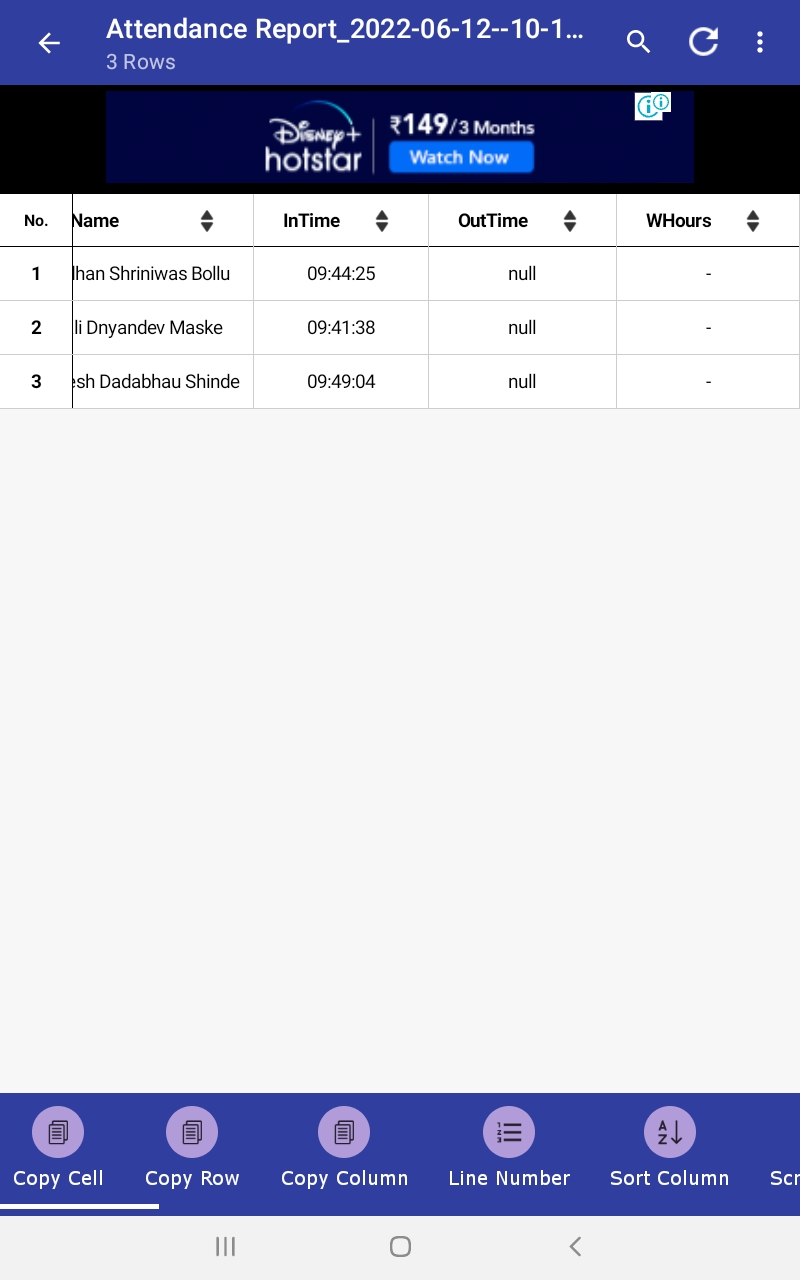Sort by the Name column arrows
The height and width of the screenshot is (1280, 800).
(207, 221)
